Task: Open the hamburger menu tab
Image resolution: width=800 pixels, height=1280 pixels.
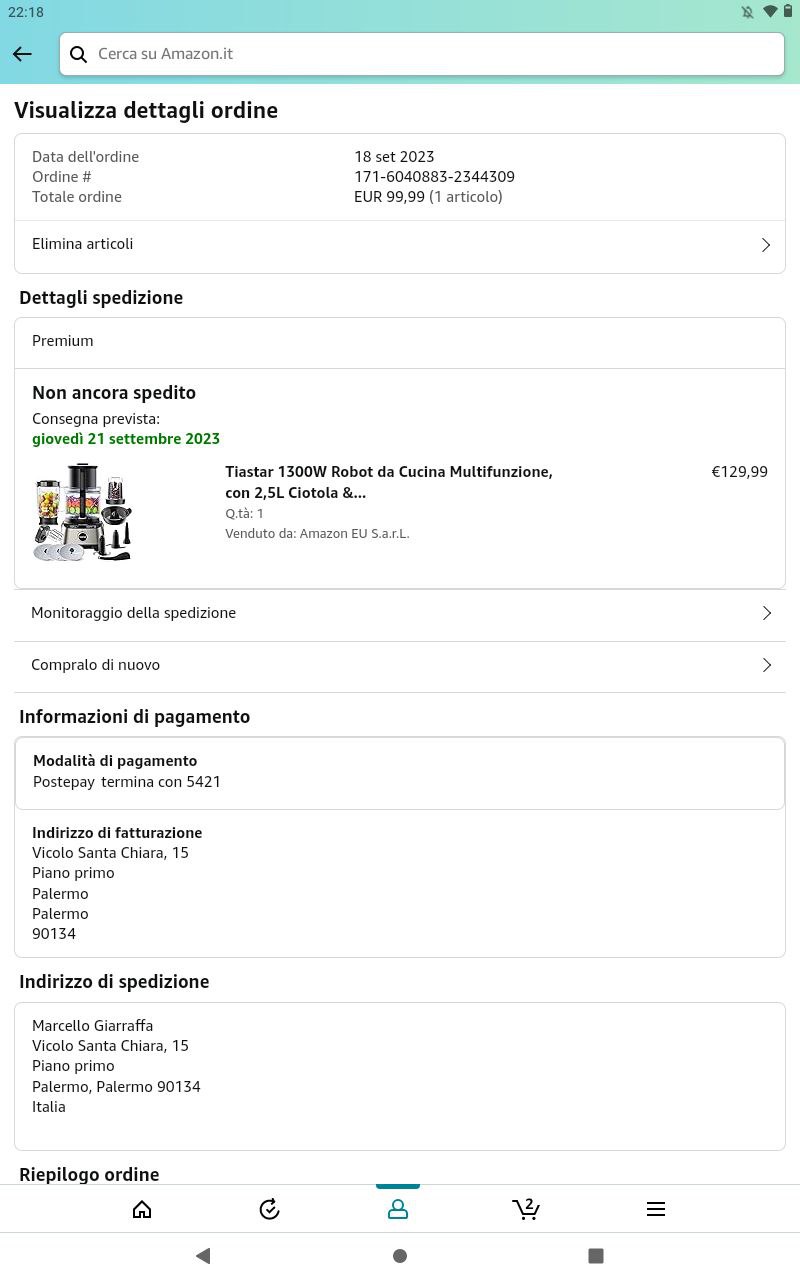Action: point(656,1209)
